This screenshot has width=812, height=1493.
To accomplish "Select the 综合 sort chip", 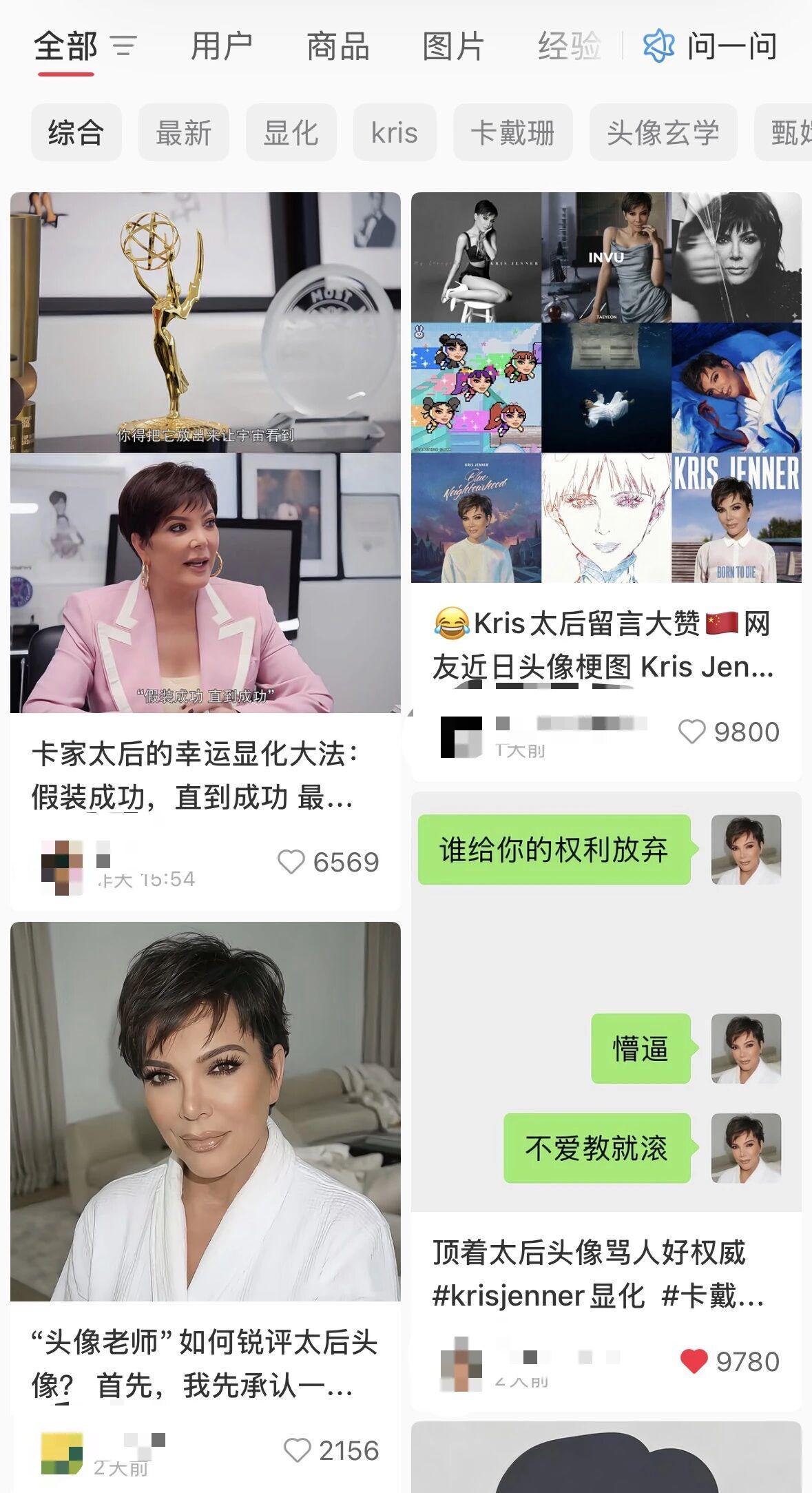I will click(x=76, y=132).
